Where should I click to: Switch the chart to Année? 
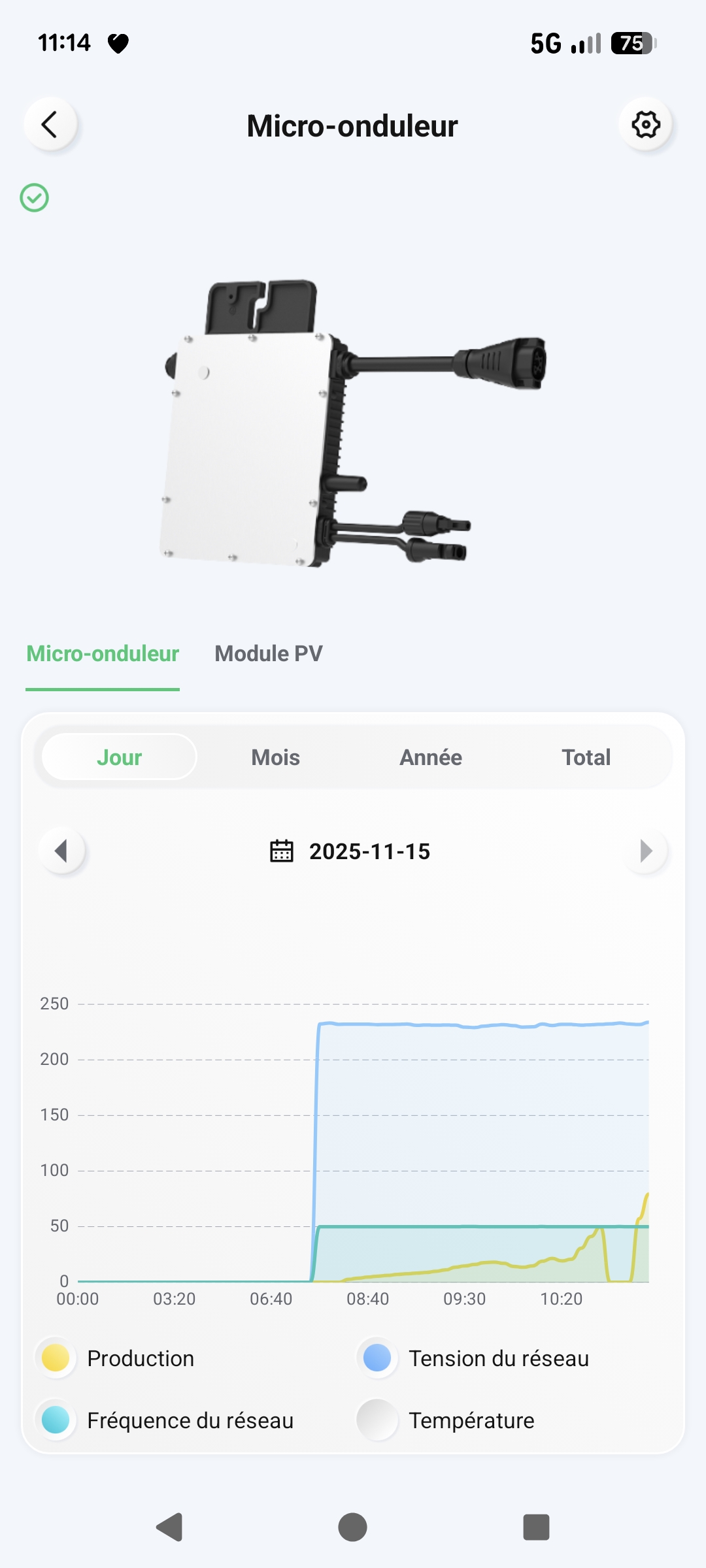[431, 757]
